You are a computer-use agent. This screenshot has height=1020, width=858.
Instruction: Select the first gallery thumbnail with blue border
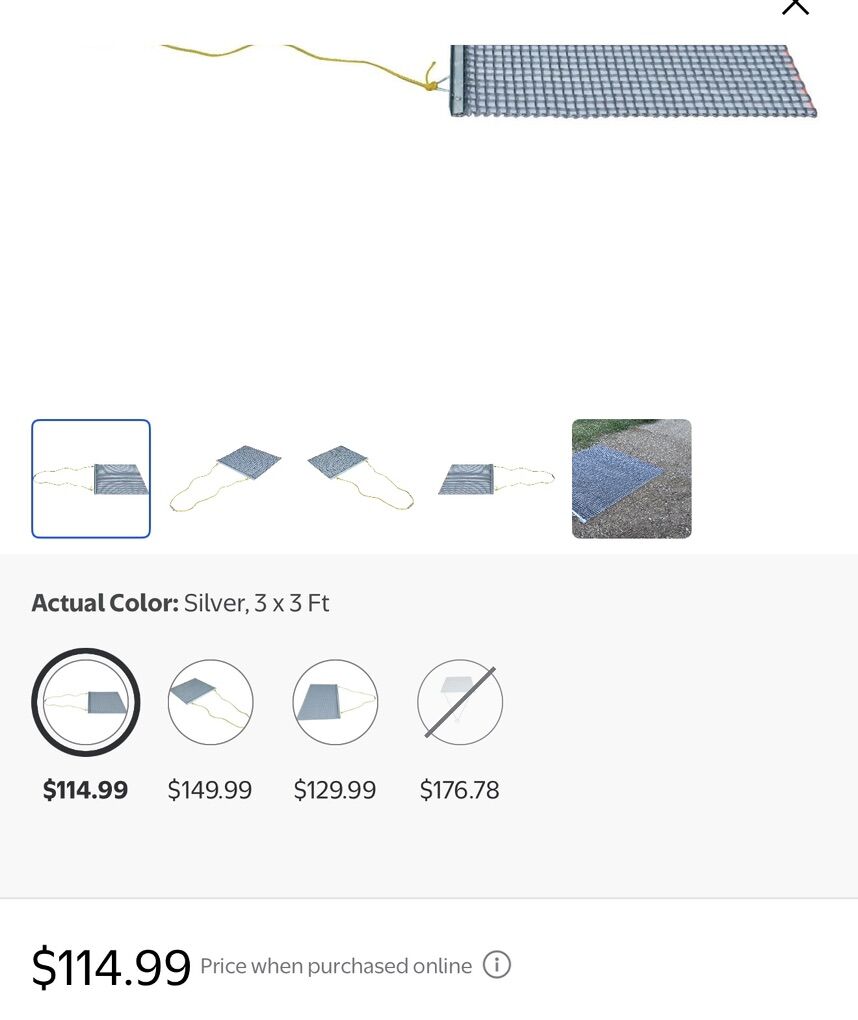coord(91,479)
